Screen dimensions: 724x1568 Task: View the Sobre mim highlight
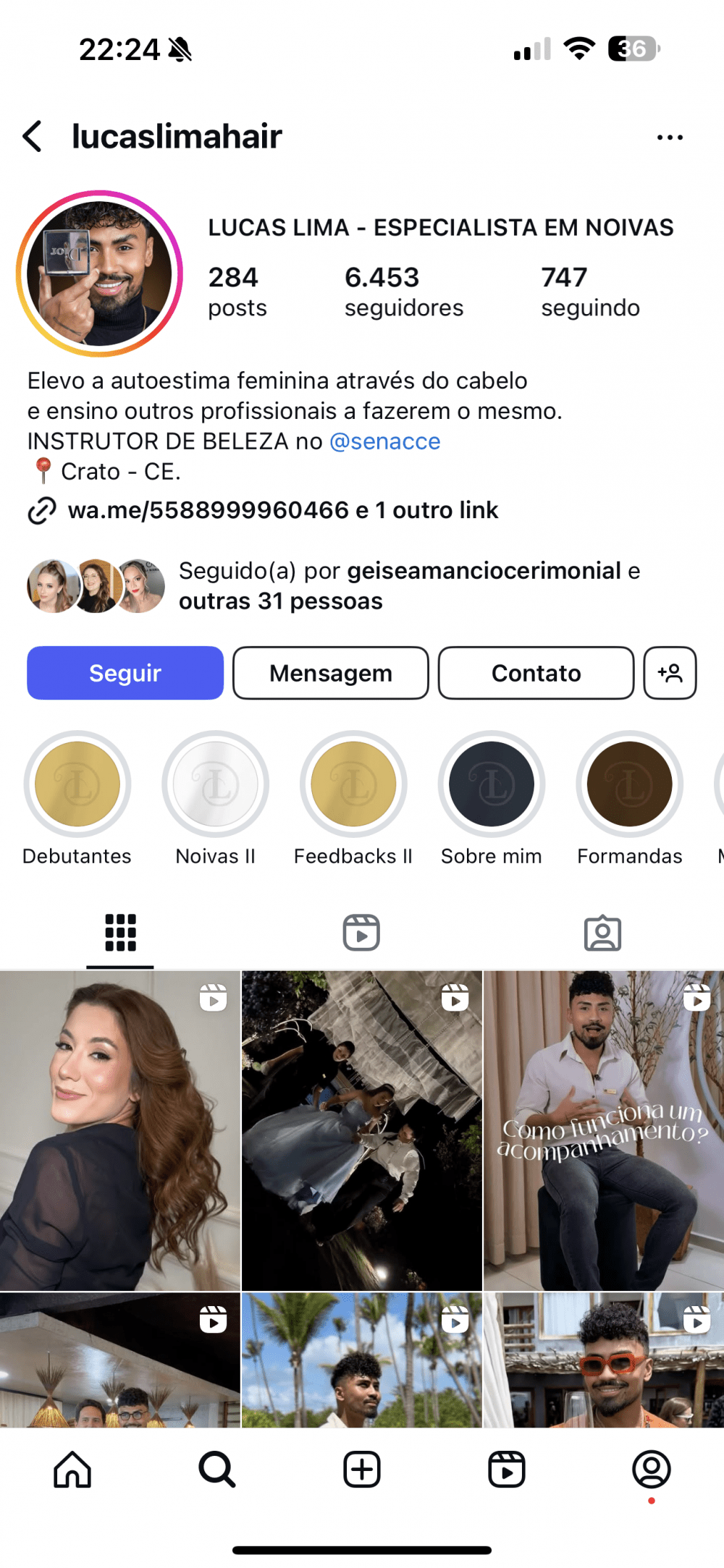click(492, 784)
